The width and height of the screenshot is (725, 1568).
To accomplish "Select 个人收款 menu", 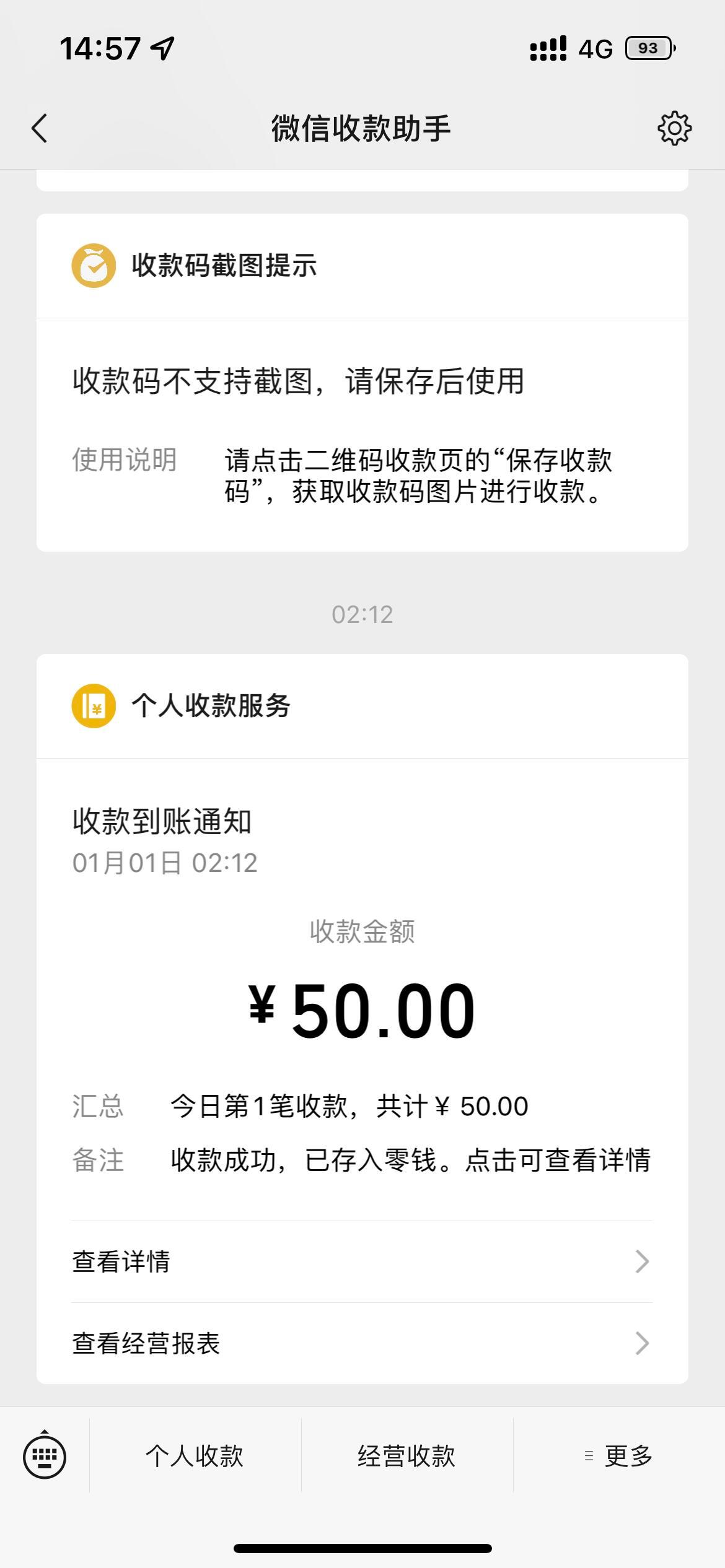I will click(x=195, y=1456).
